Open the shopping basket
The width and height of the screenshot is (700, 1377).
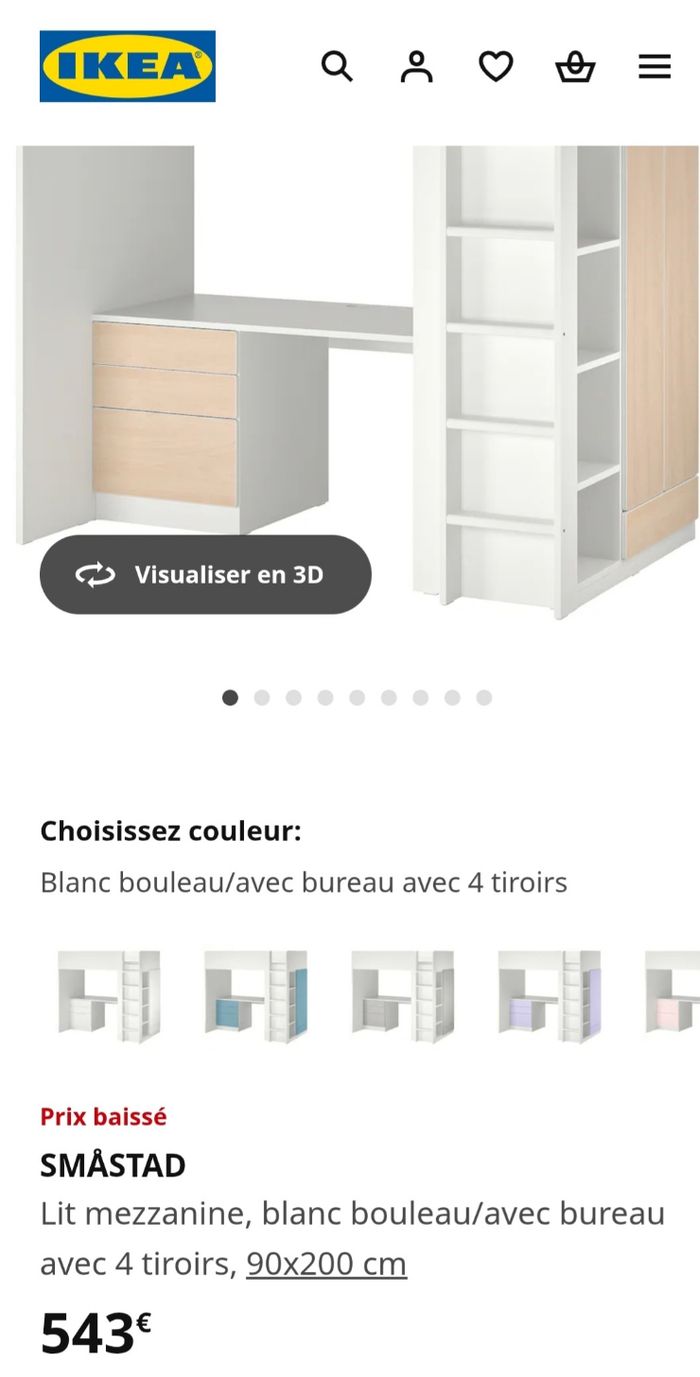tap(575, 67)
